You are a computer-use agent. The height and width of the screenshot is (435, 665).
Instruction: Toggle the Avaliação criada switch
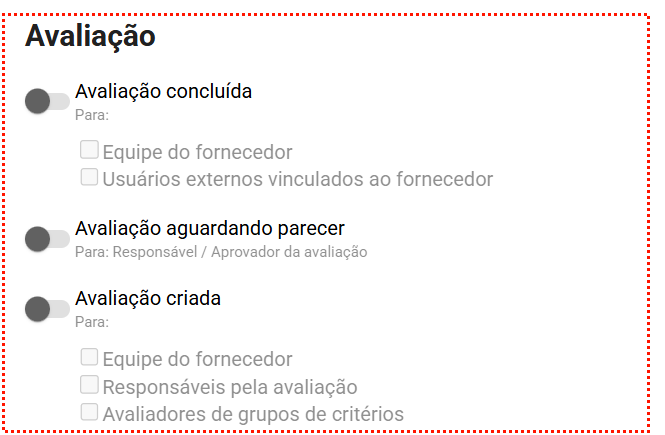click(46, 308)
